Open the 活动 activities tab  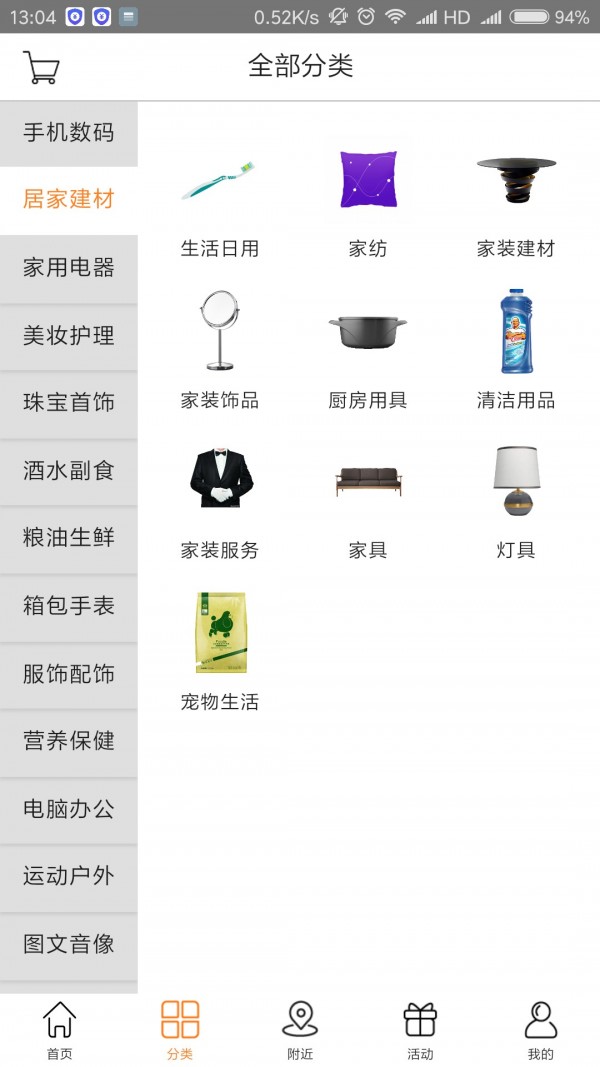420,1030
